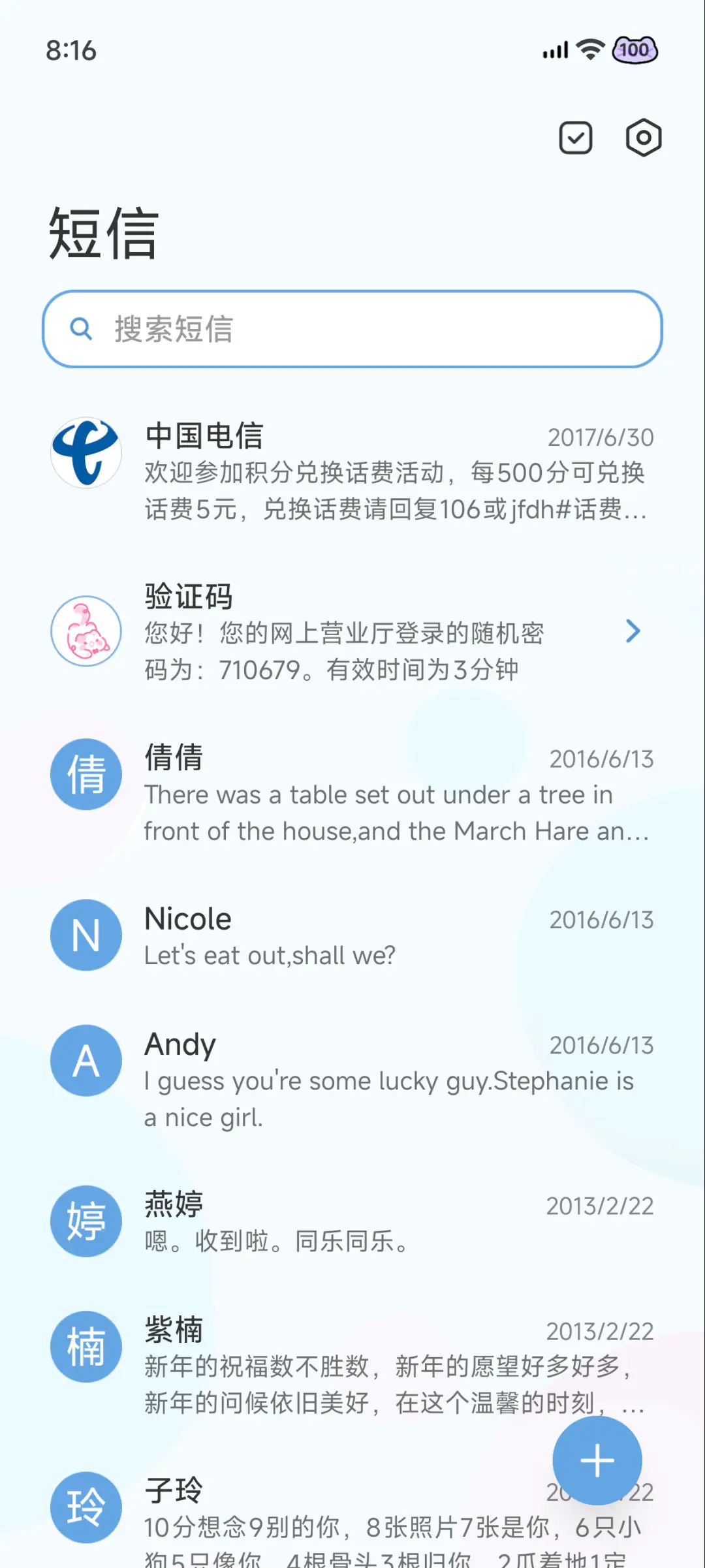Open the 中国电信 message thread
This screenshot has width=705, height=1568.
[352, 471]
